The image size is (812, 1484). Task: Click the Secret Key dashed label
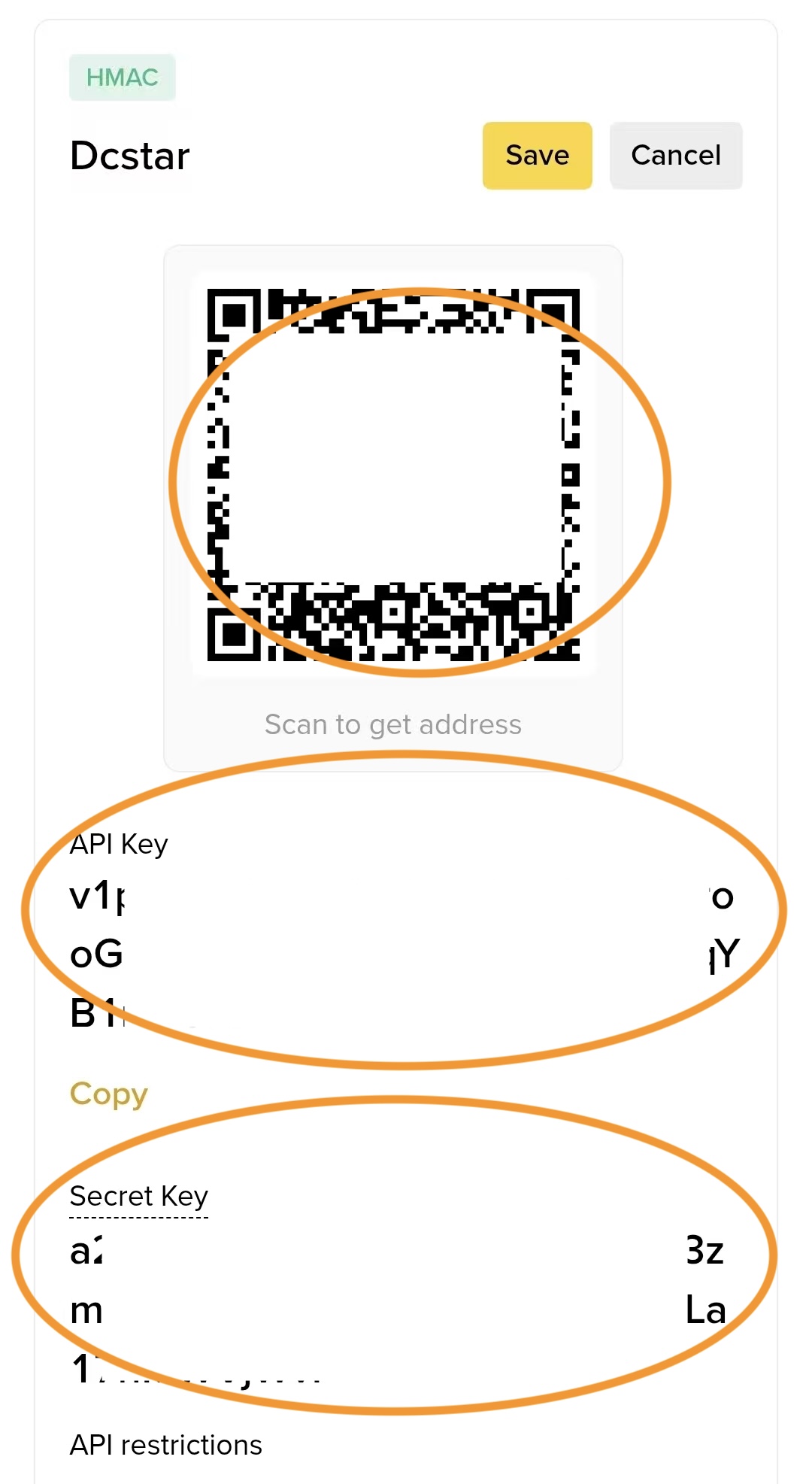point(138,1196)
